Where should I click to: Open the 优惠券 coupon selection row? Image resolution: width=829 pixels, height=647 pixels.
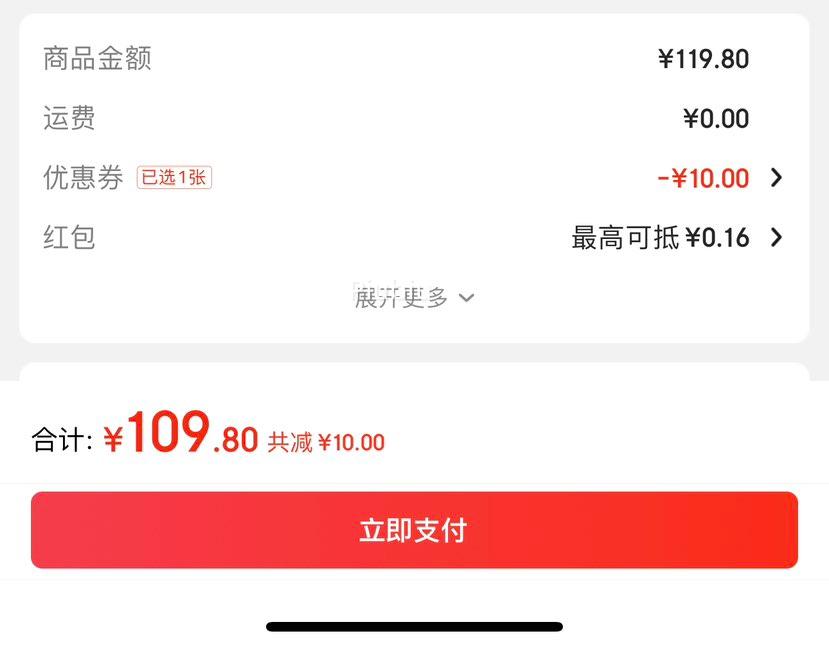click(x=414, y=178)
